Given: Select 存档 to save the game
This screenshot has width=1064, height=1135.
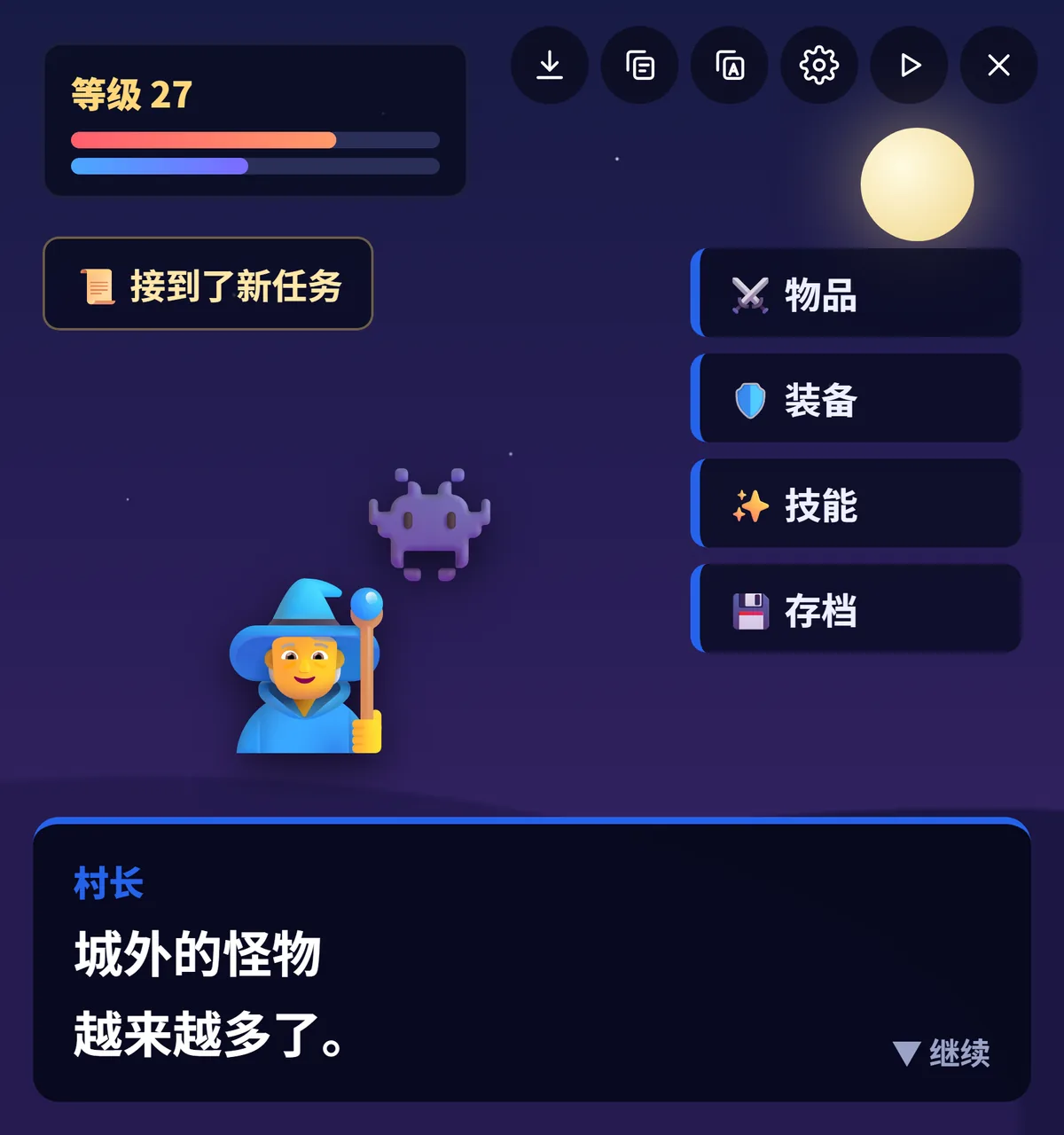Looking at the screenshot, I should click(x=856, y=609).
